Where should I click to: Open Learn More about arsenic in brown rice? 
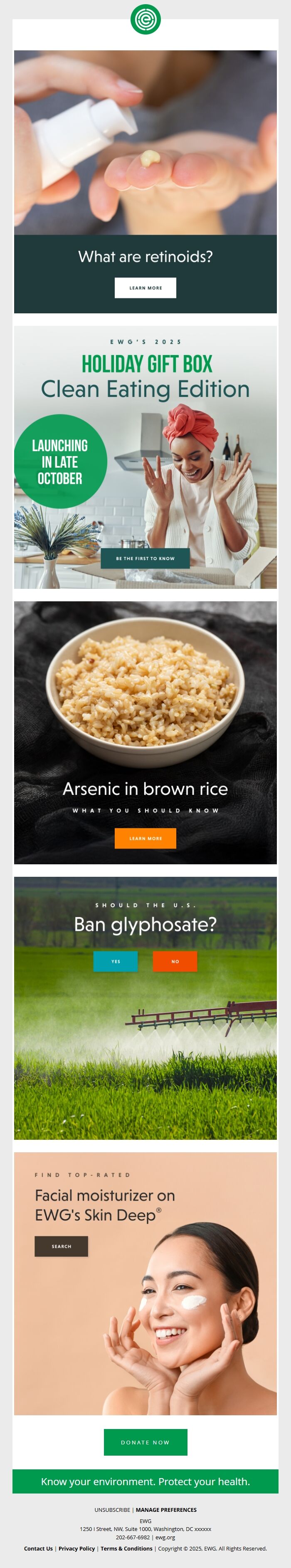145,838
